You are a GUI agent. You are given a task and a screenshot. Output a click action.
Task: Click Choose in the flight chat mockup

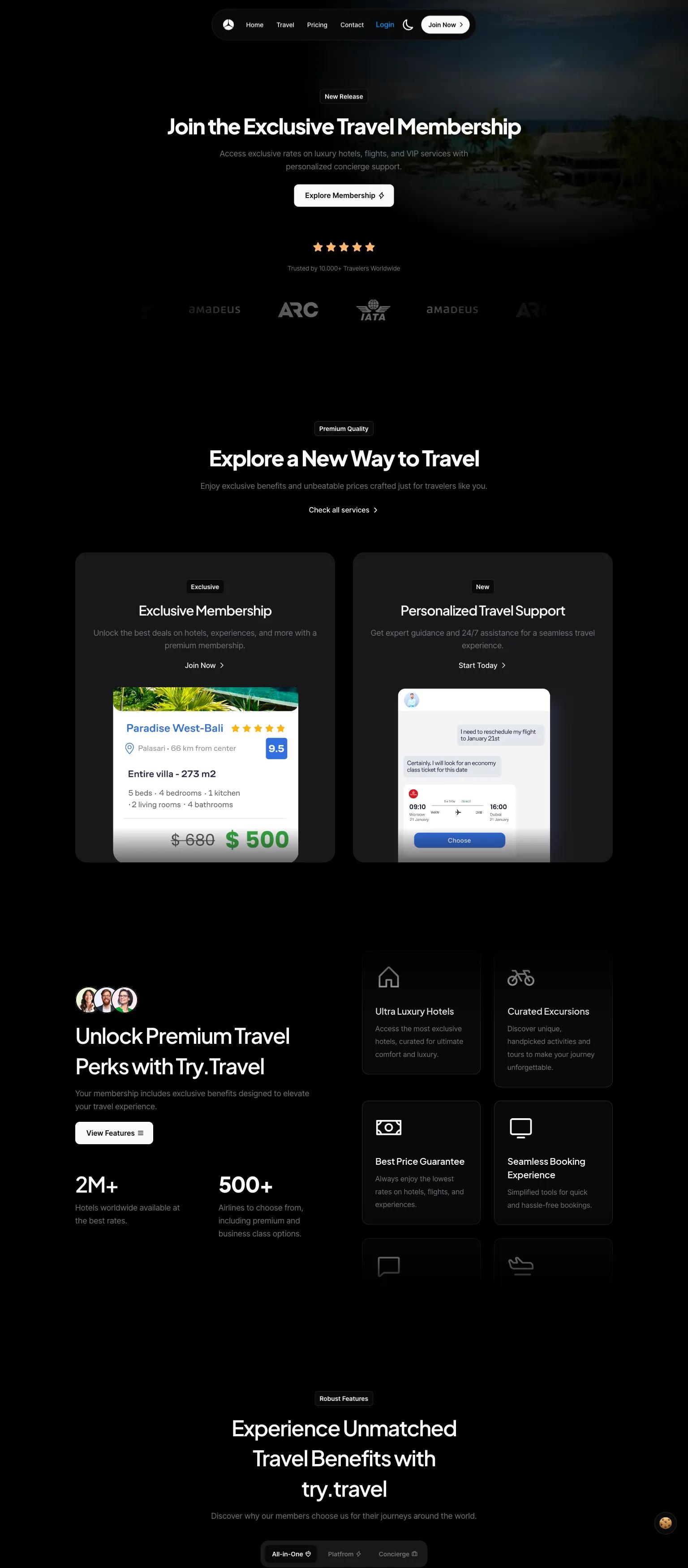(x=459, y=840)
